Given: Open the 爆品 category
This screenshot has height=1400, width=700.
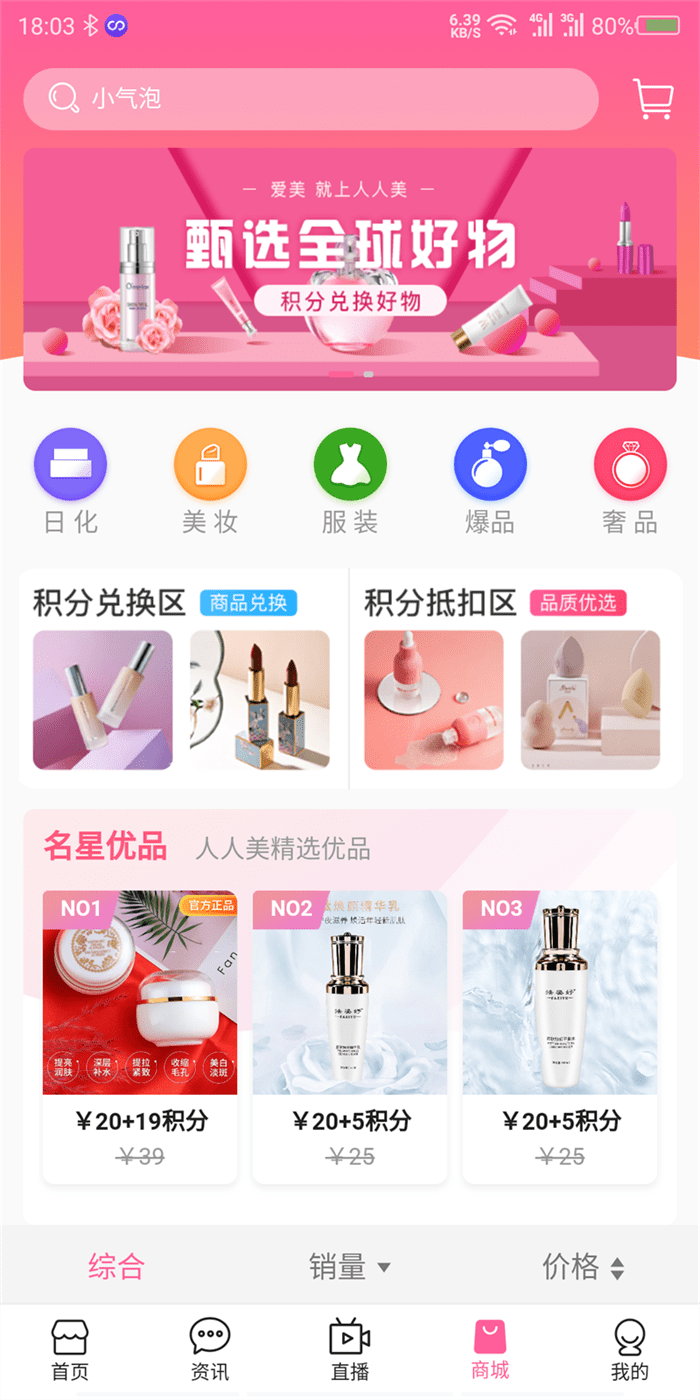Looking at the screenshot, I should (x=490, y=480).
